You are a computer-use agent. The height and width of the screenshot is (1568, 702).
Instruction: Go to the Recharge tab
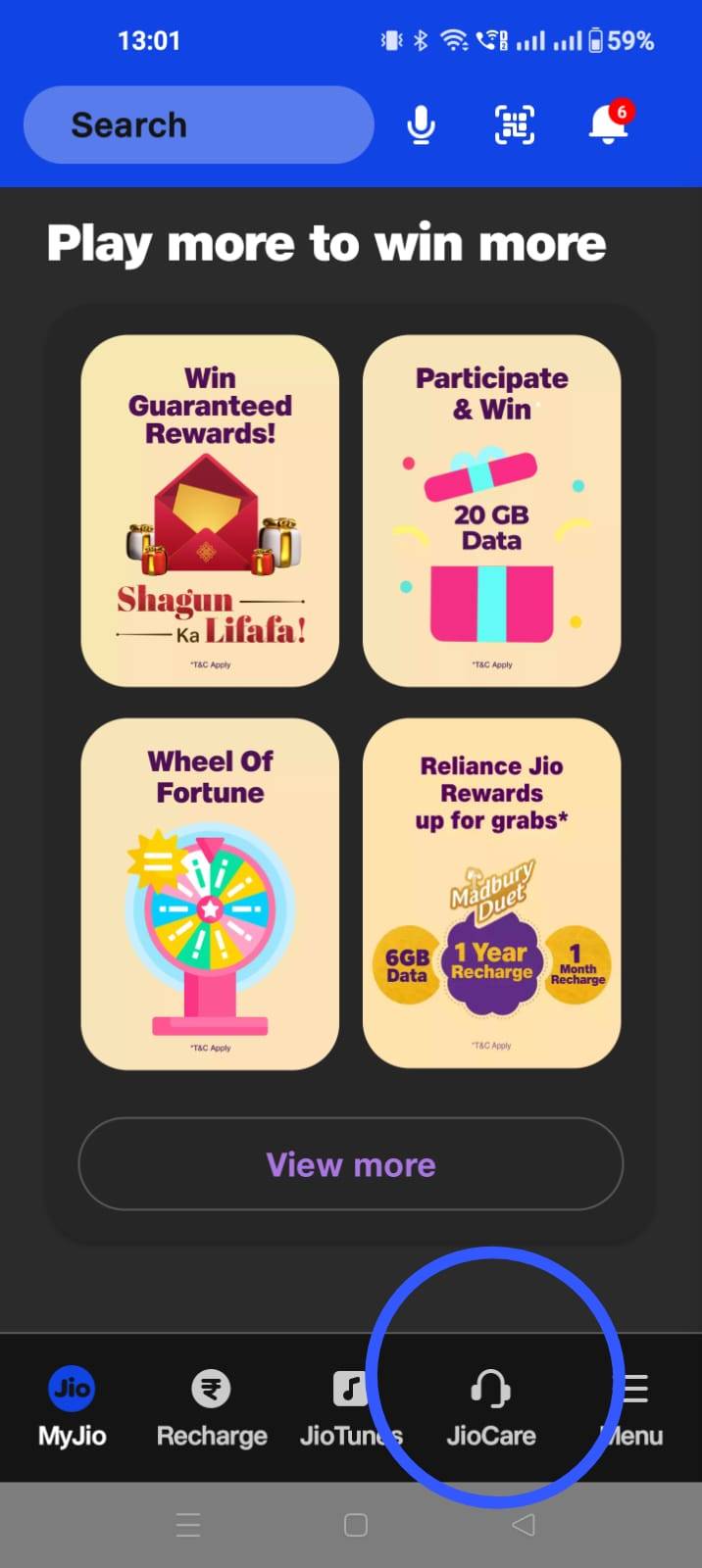tap(212, 1407)
